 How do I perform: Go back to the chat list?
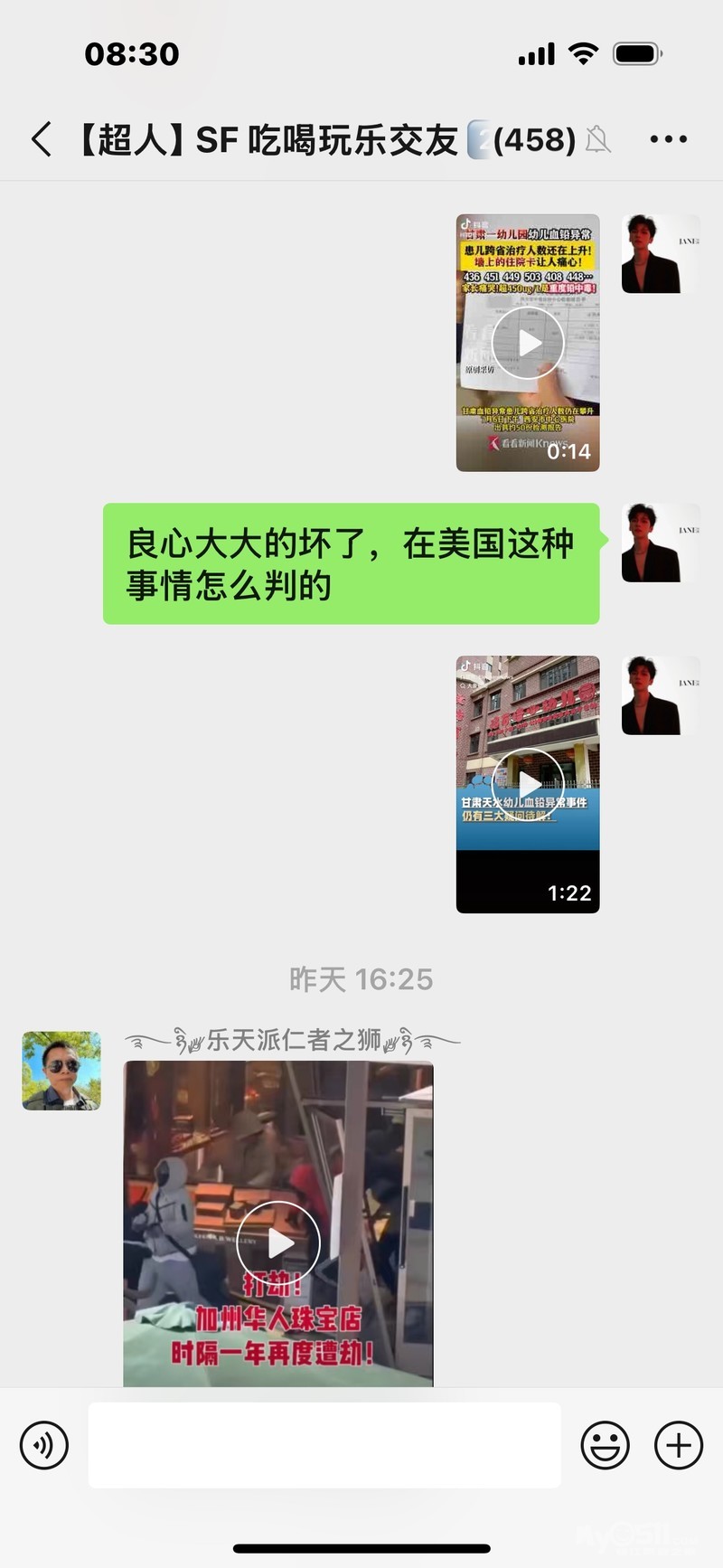[41, 140]
